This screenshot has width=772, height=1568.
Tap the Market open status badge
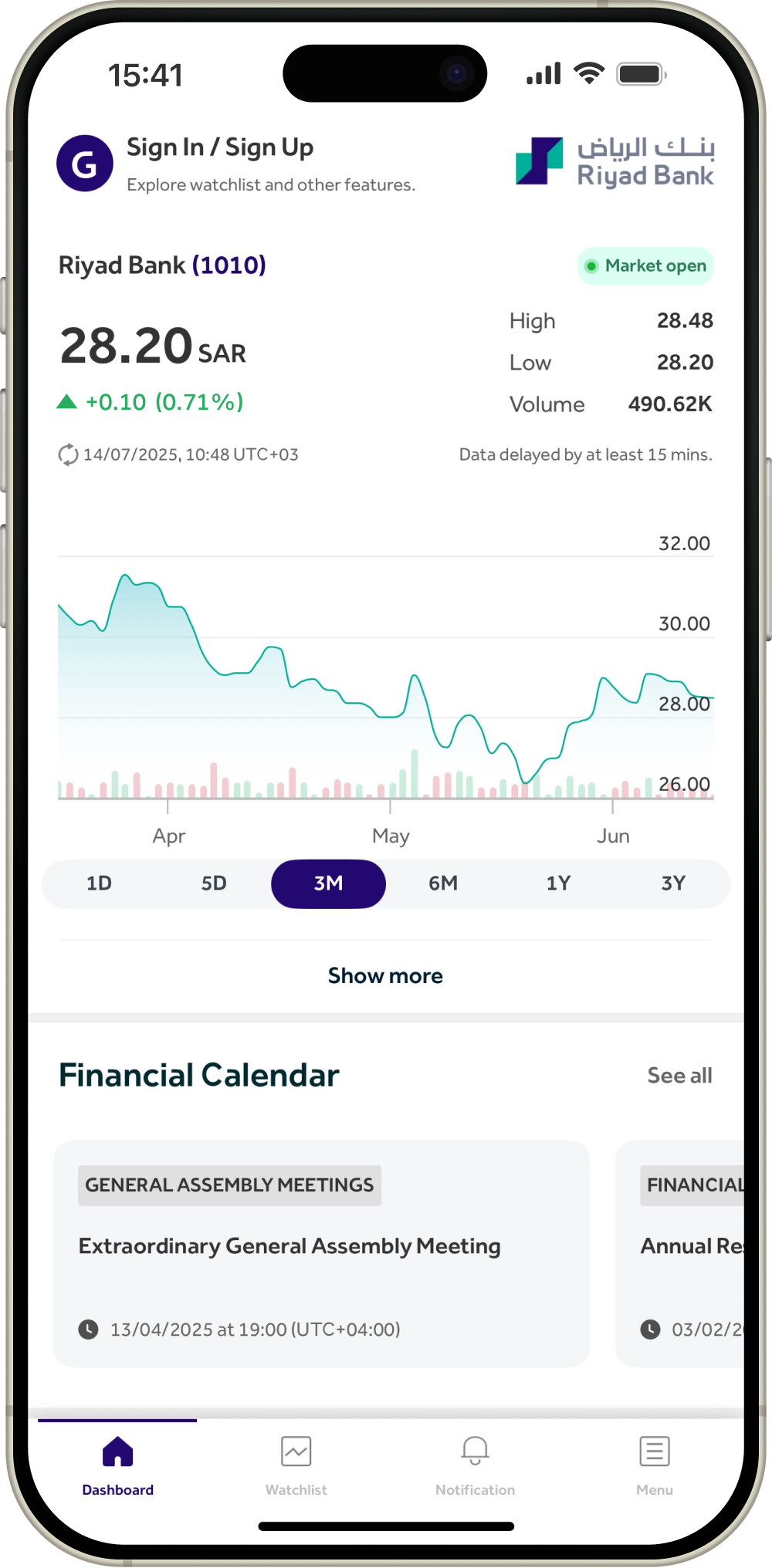pyautogui.click(x=645, y=266)
